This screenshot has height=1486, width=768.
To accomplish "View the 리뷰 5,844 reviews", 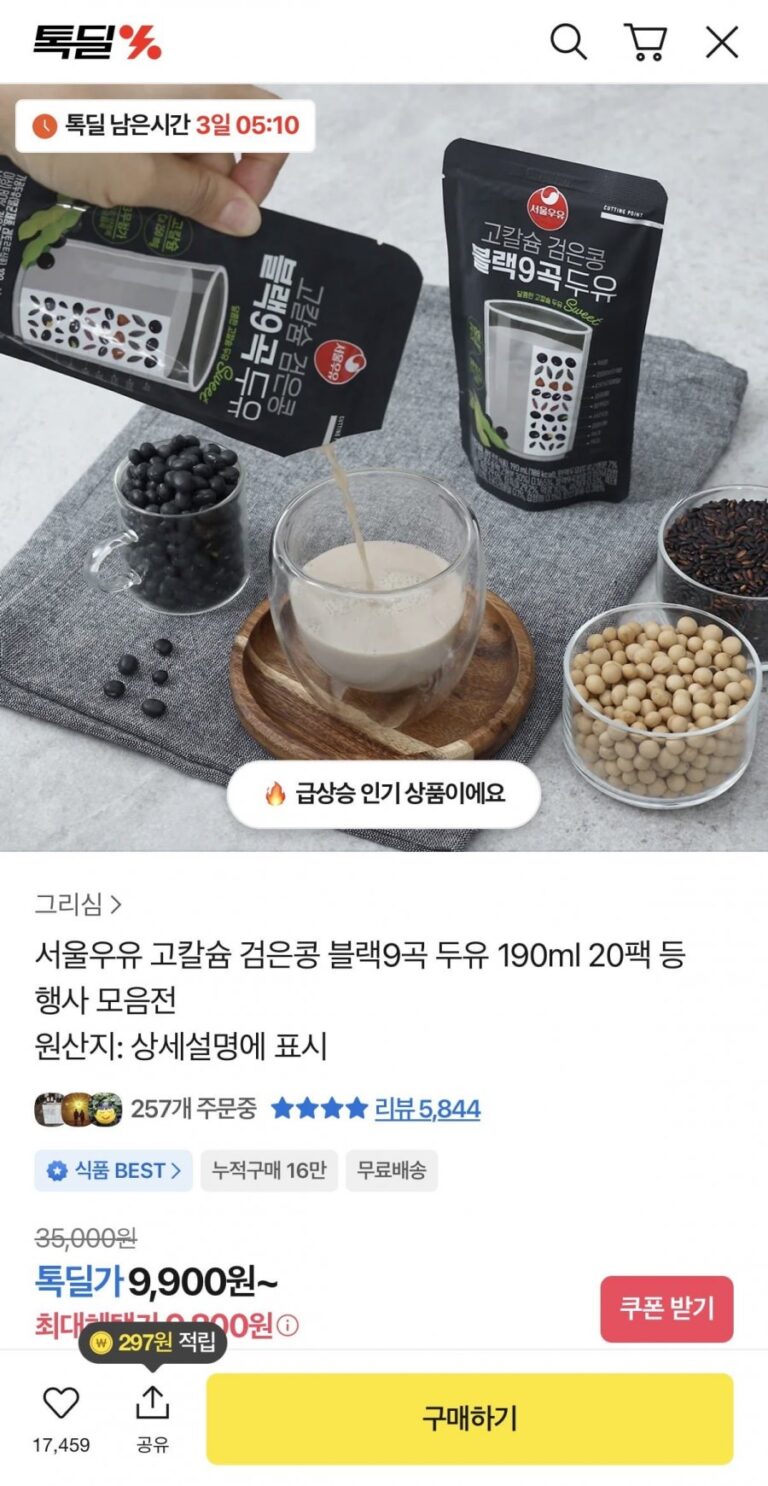I will pos(427,1108).
